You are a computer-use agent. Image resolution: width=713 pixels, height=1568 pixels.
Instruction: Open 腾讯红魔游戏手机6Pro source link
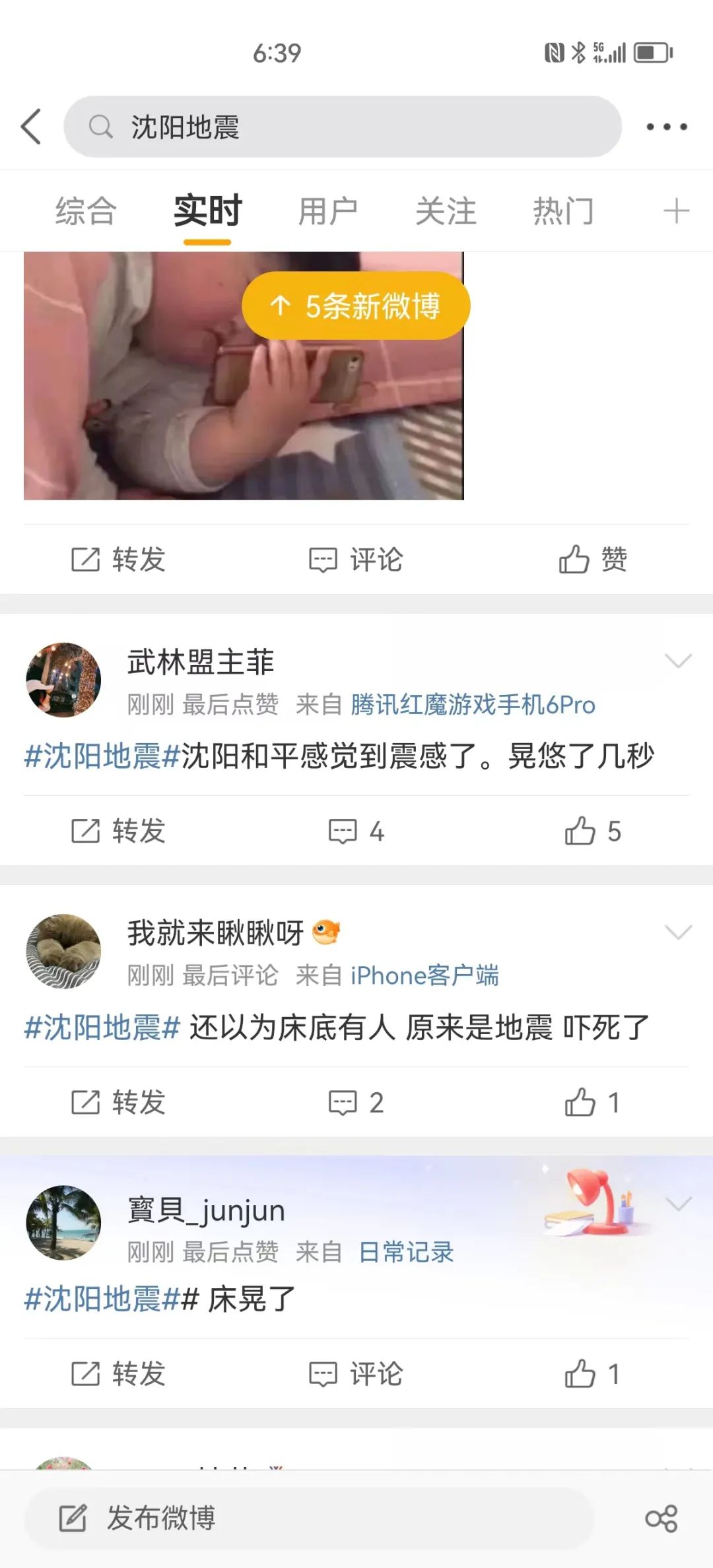(x=473, y=705)
